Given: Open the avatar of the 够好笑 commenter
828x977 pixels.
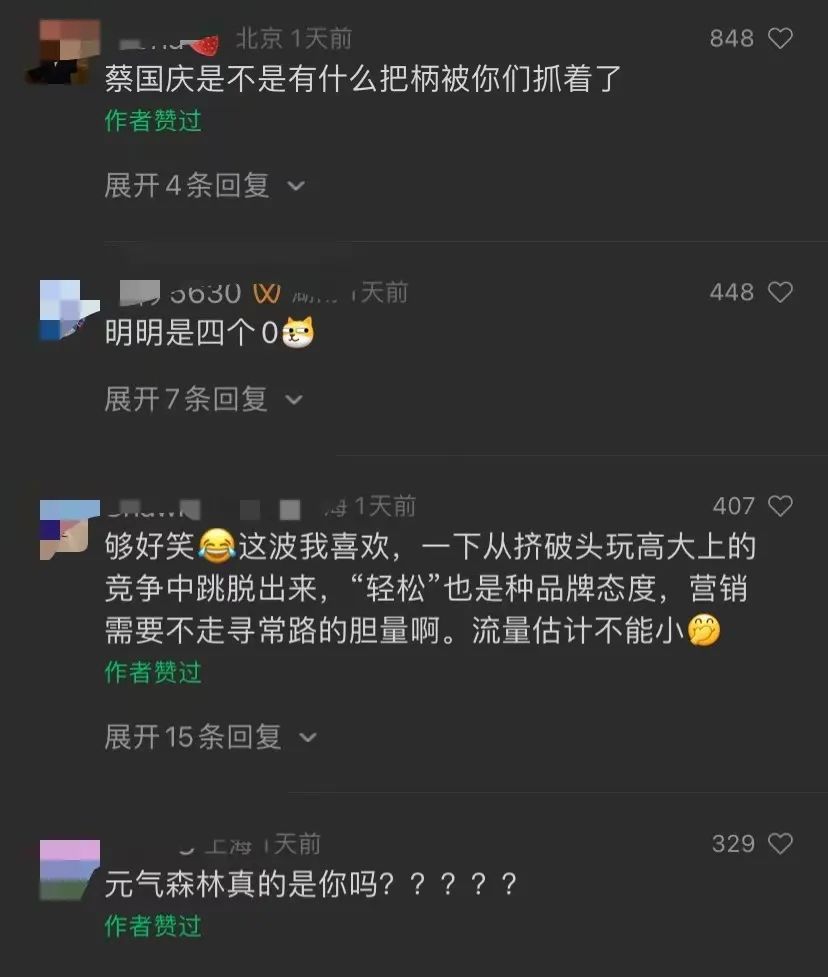Looking at the screenshot, I should (x=69, y=530).
